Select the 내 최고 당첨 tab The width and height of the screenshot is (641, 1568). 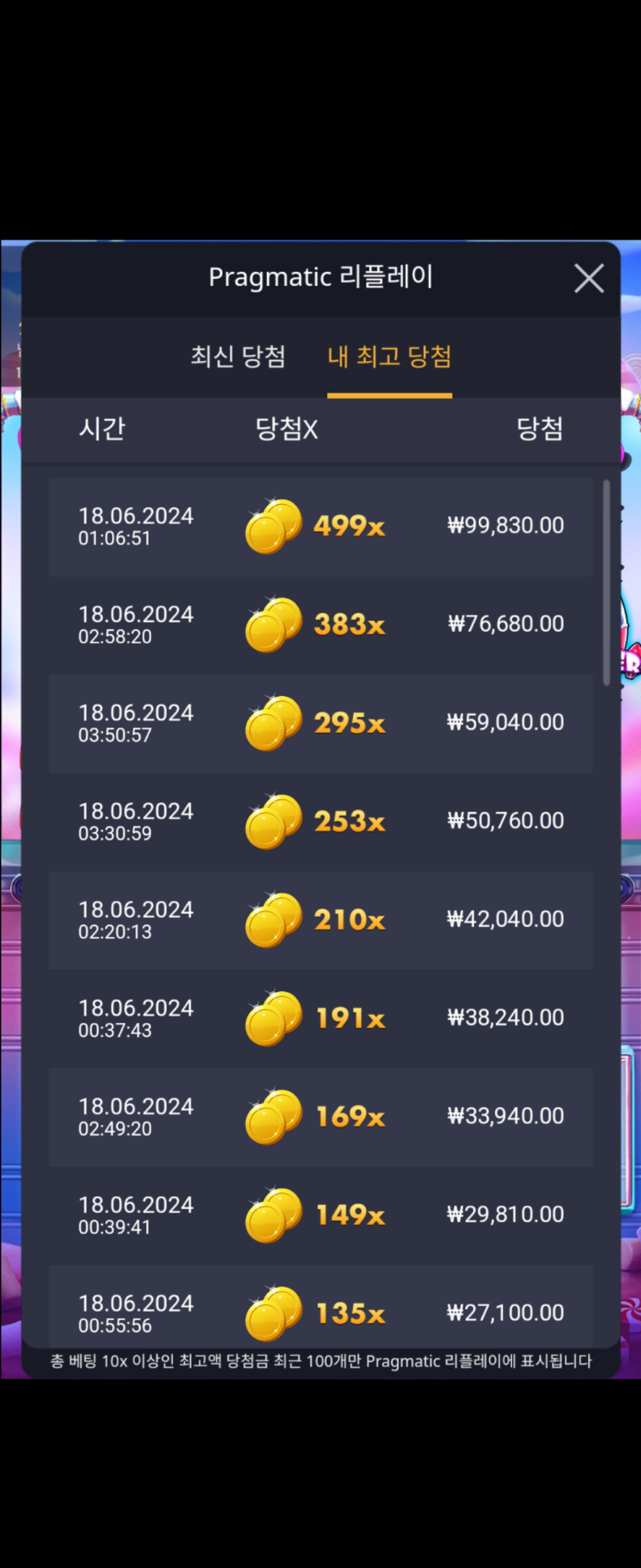click(x=389, y=356)
